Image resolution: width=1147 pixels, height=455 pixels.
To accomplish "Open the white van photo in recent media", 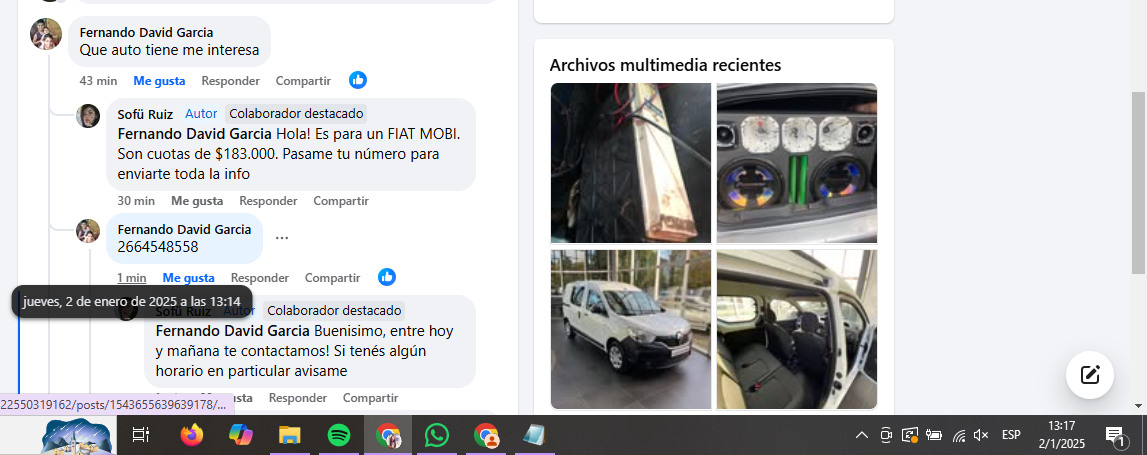I will click(x=631, y=329).
